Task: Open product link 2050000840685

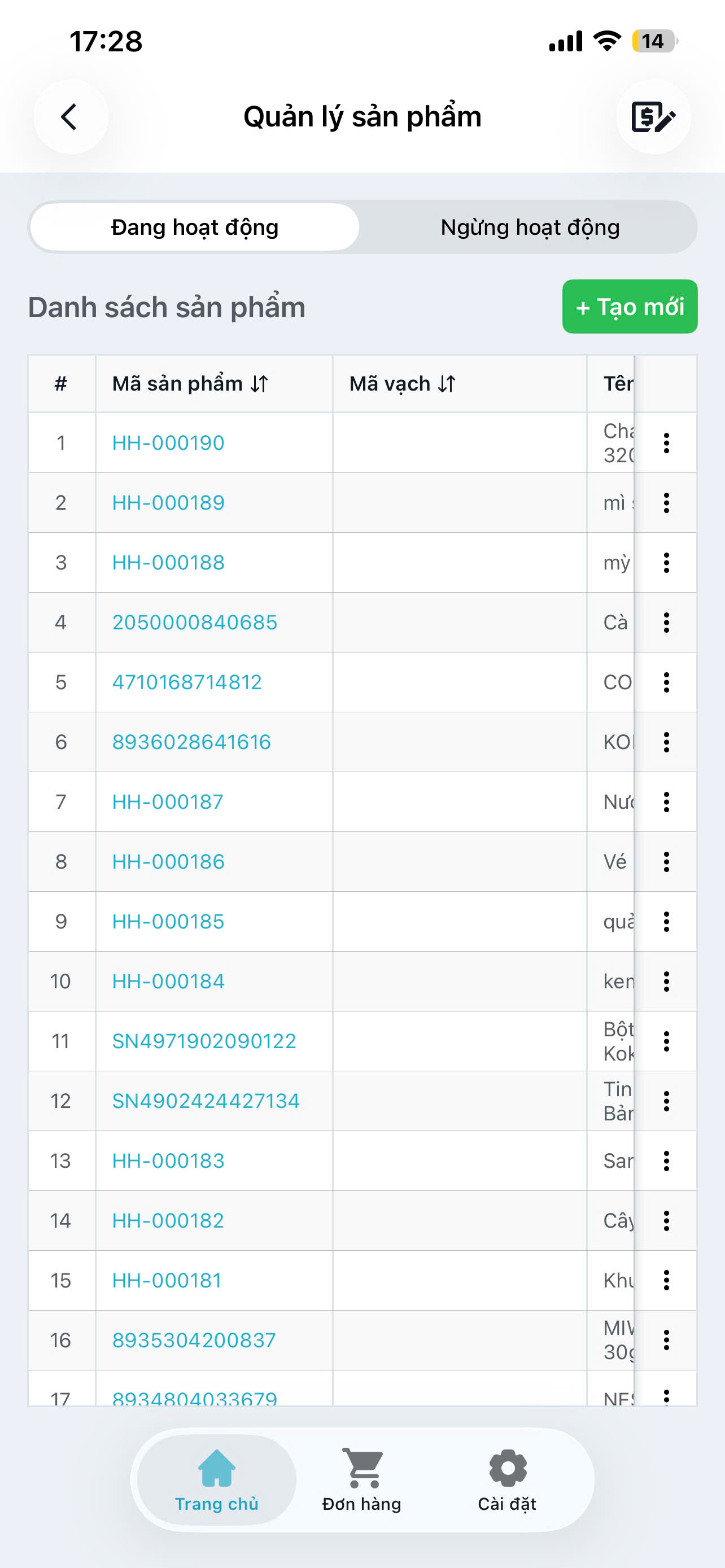Action: 194,623
